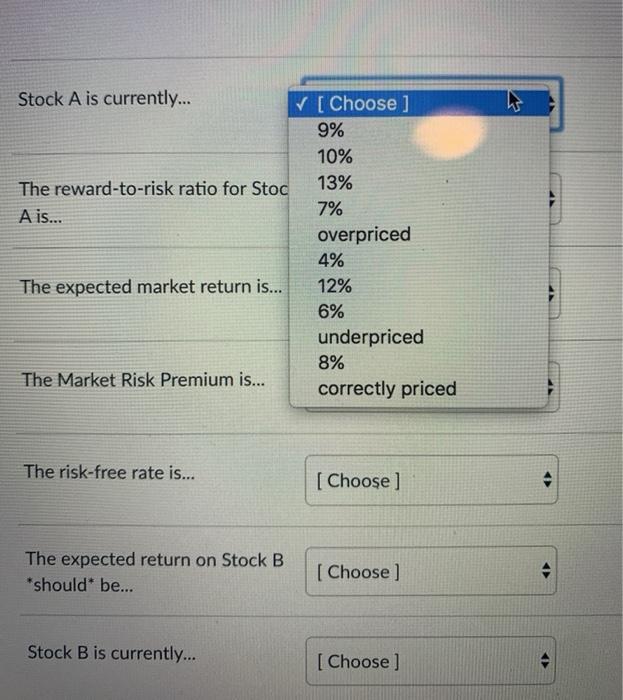Select the 8% option
Viewport: 623px width, 700px height.
point(331,363)
